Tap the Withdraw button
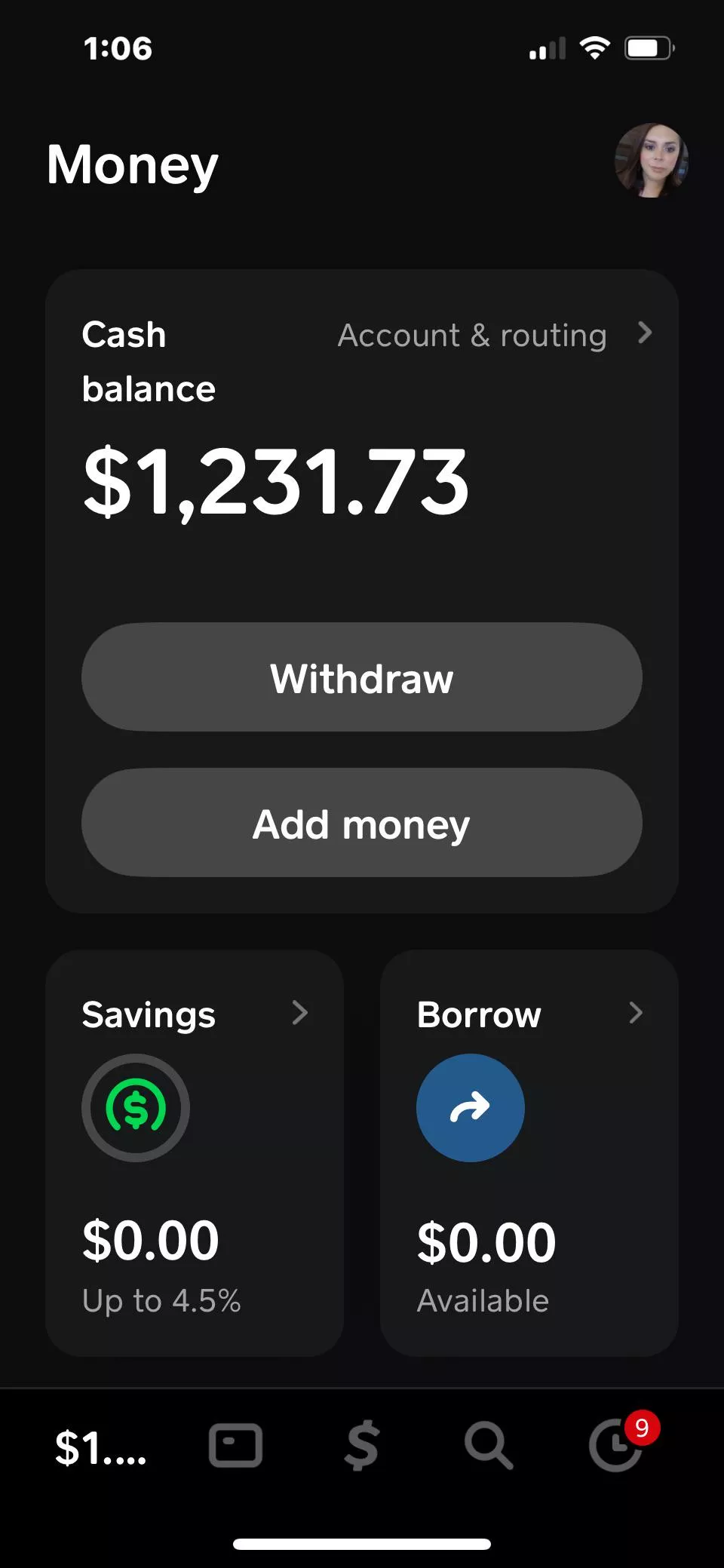 (362, 677)
